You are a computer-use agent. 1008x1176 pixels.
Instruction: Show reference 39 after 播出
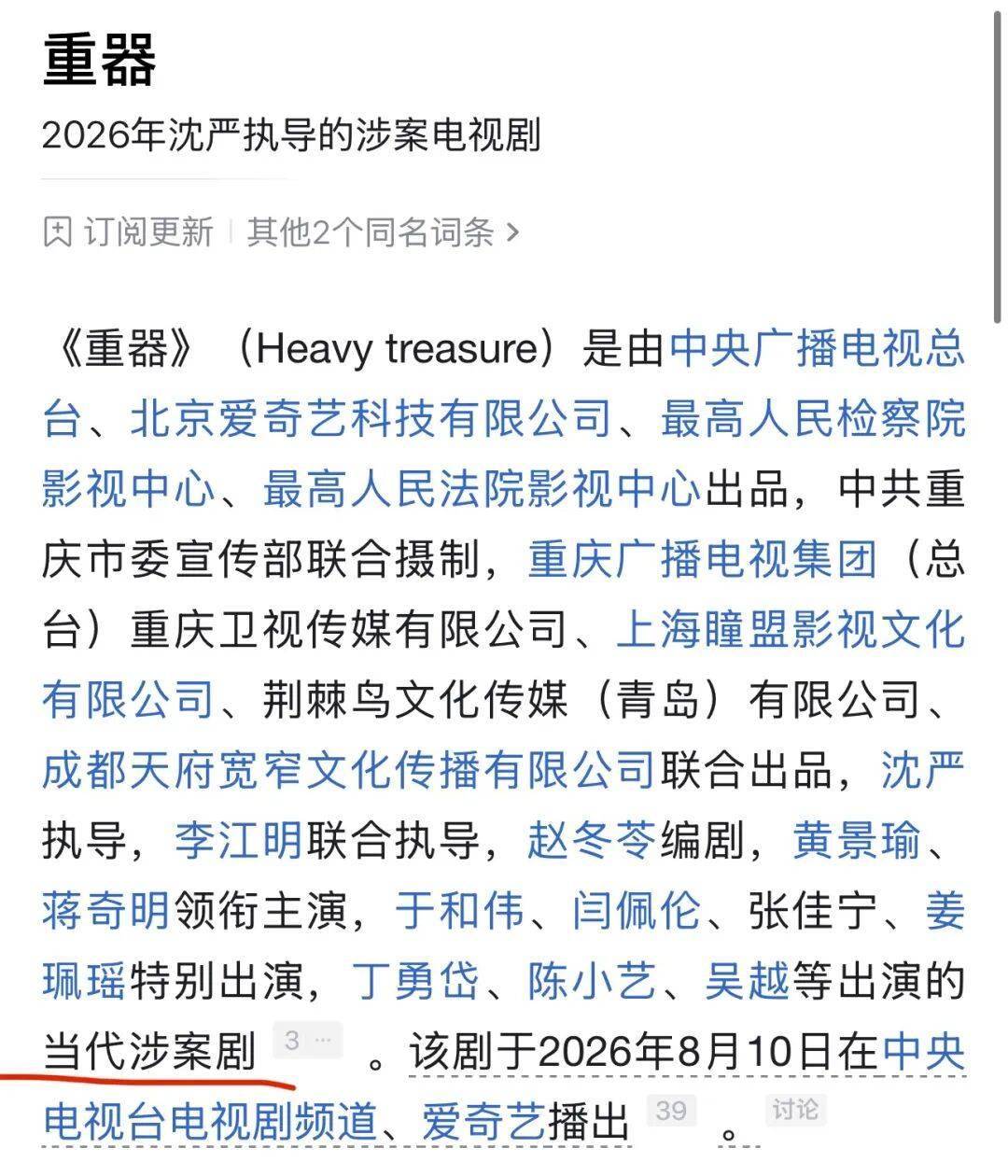point(671,1110)
